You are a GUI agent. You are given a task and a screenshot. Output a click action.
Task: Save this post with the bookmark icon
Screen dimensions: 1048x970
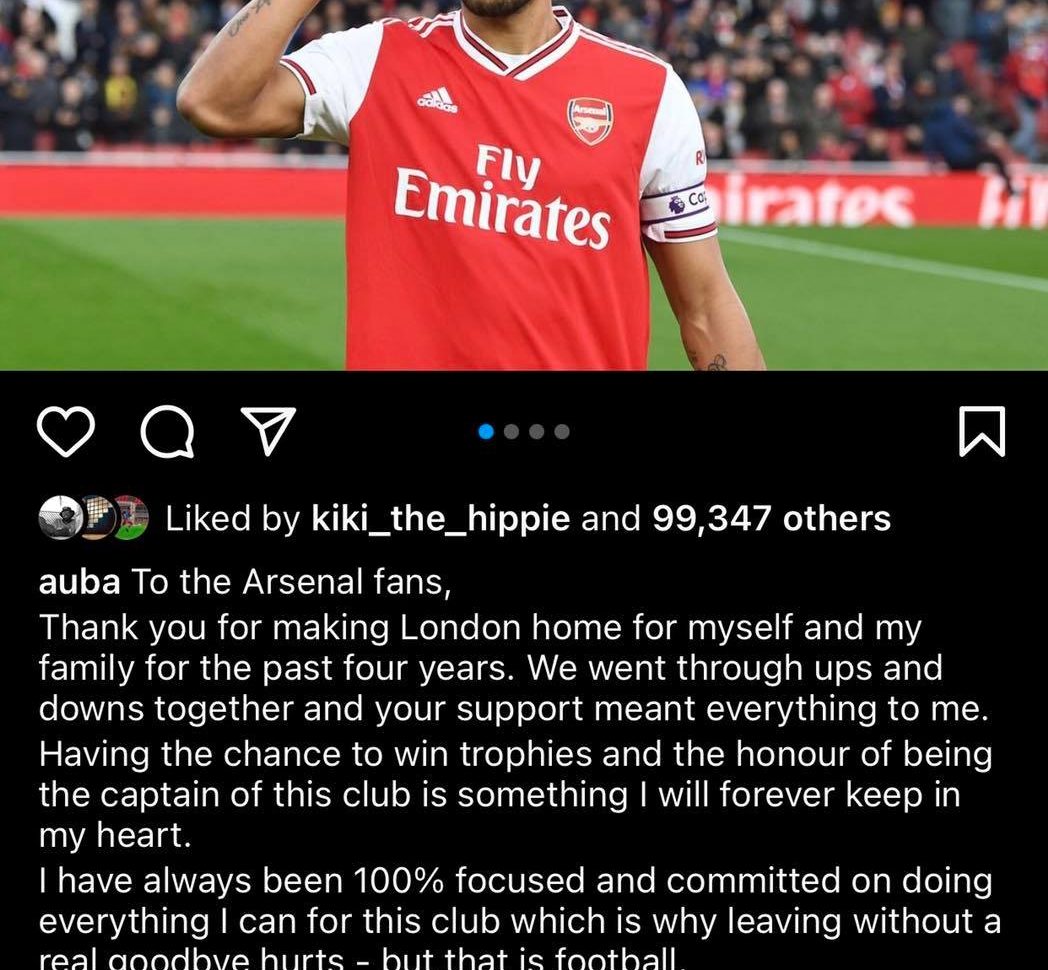981,432
